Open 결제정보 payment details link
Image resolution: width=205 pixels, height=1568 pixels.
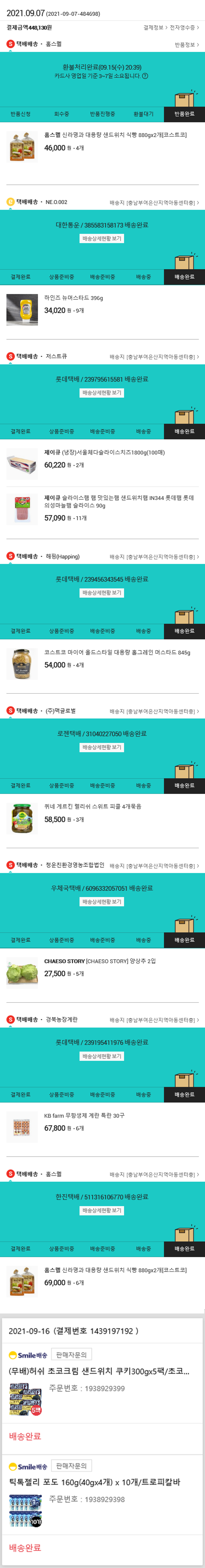155,27
